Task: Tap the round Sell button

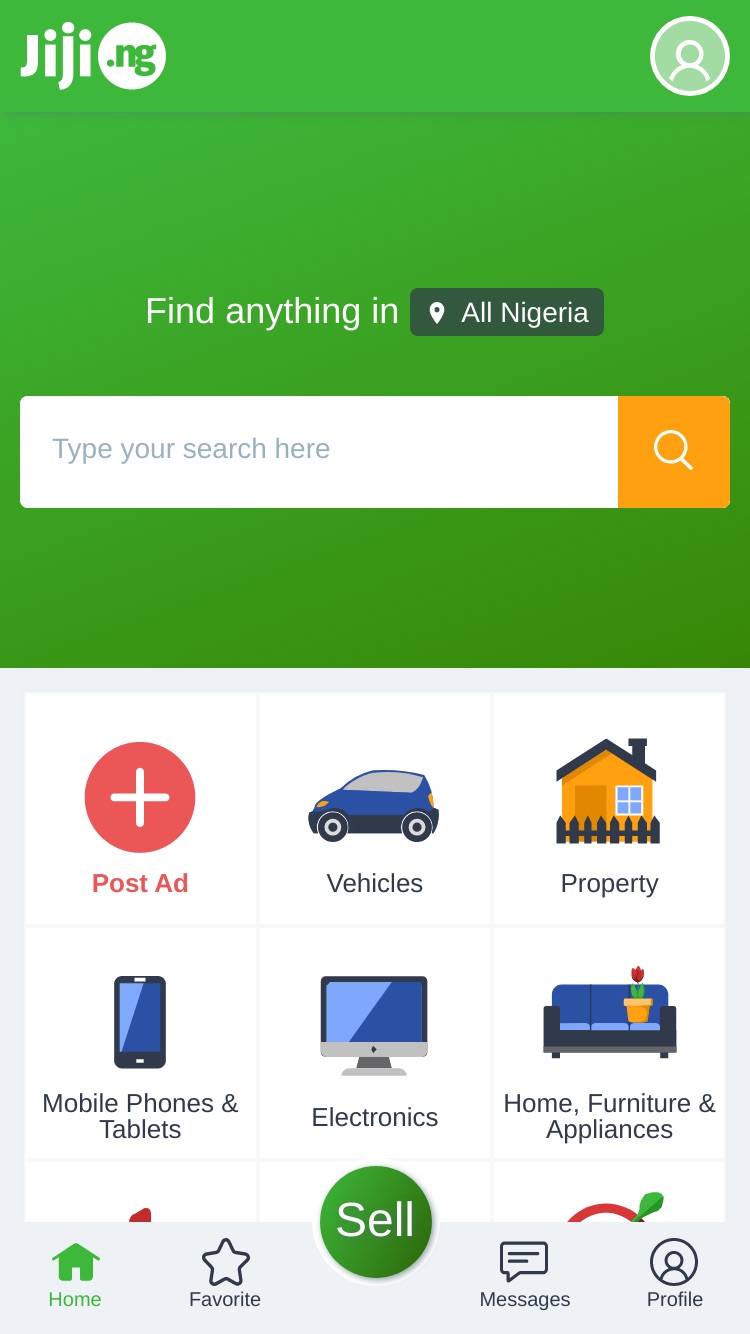Action: click(x=376, y=1222)
